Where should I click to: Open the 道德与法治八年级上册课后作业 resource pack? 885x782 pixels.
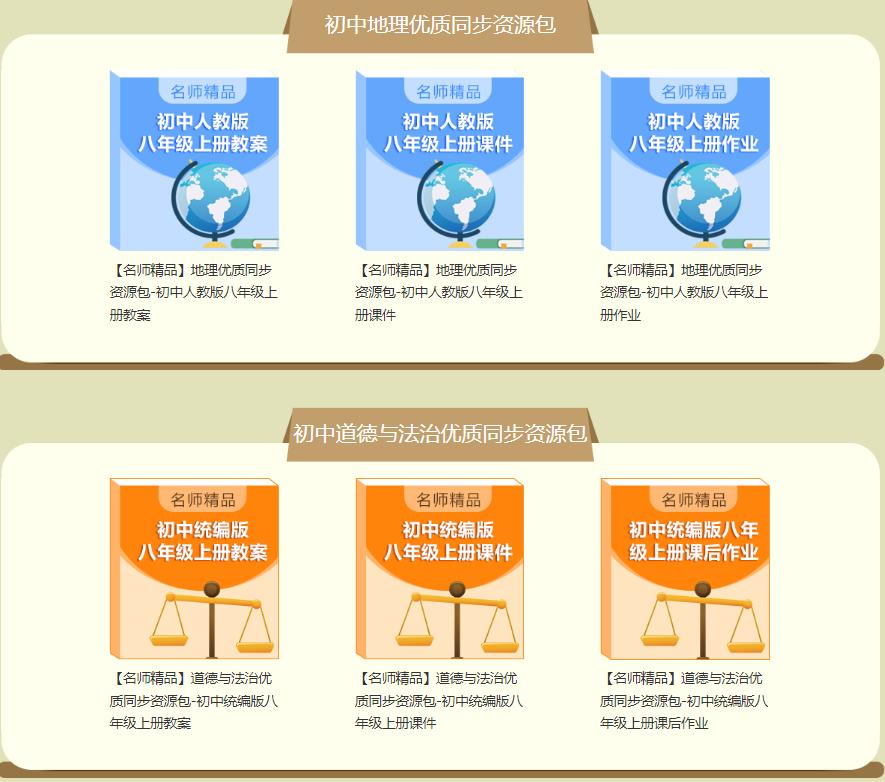tap(685, 568)
